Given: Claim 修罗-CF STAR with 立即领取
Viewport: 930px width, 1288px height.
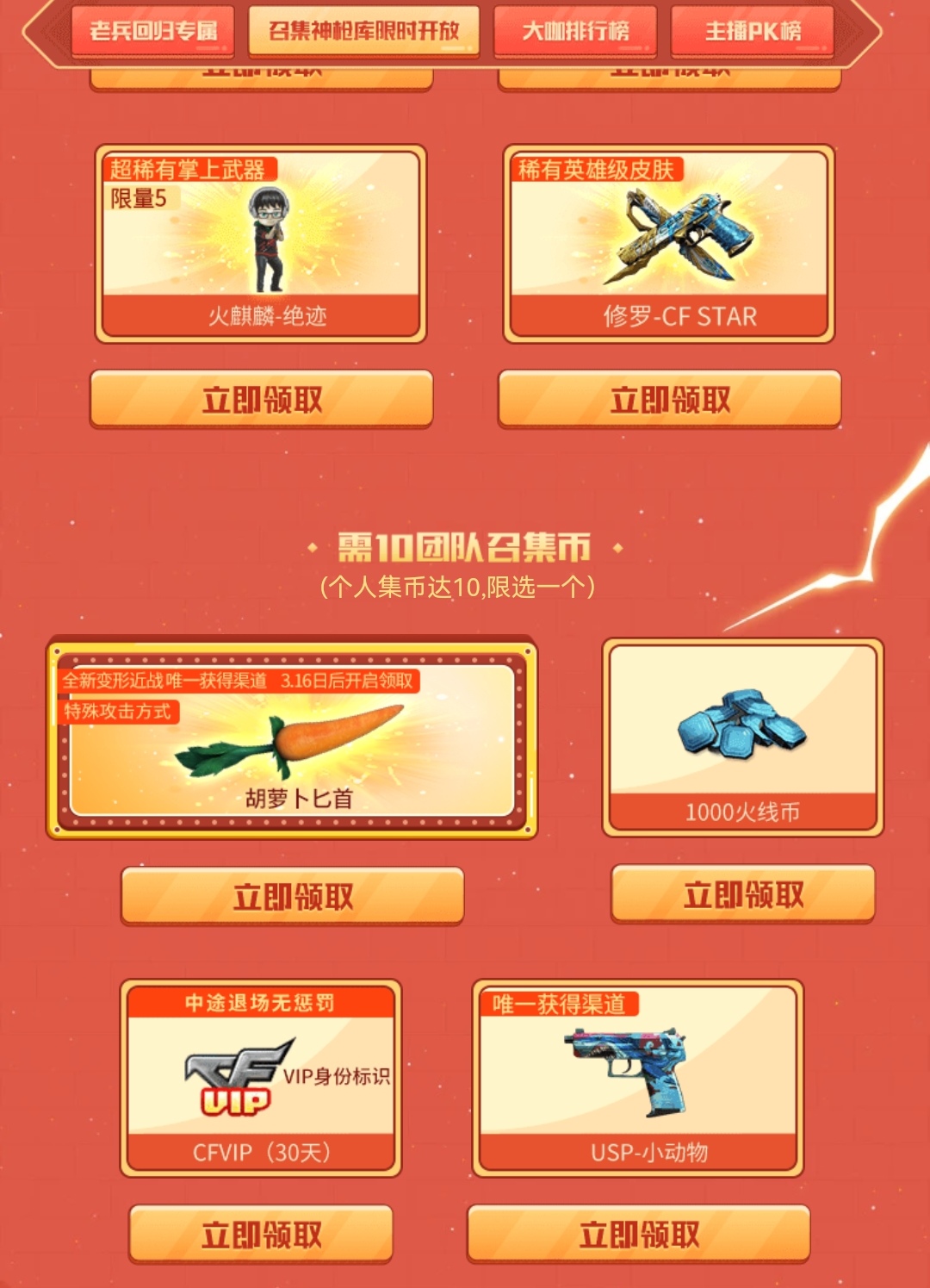Looking at the screenshot, I should (x=670, y=400).
